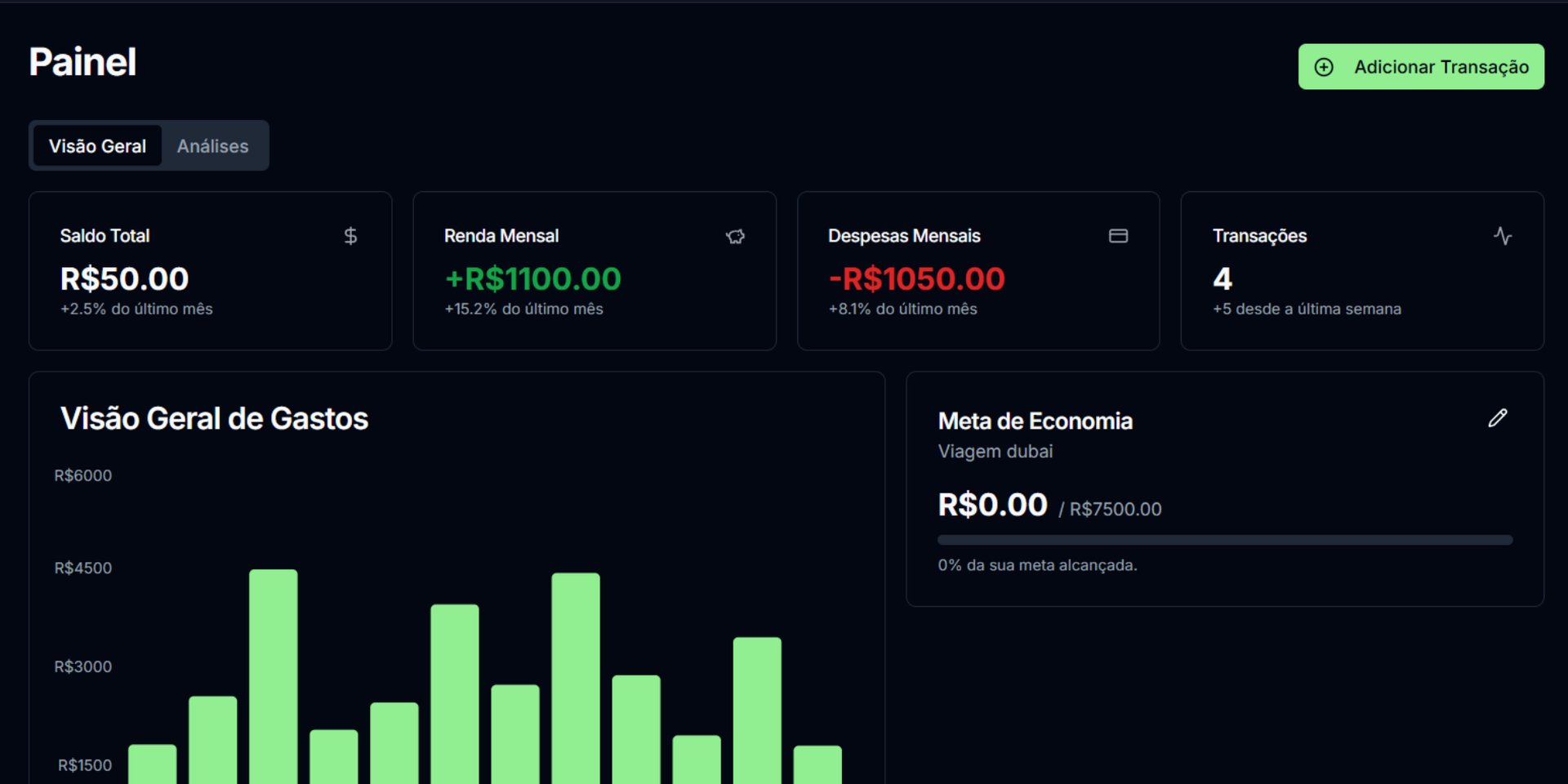Edit the Meta de Economia goal
The width and height of the screenshot is (1568, 784).
pos(1497,418)
